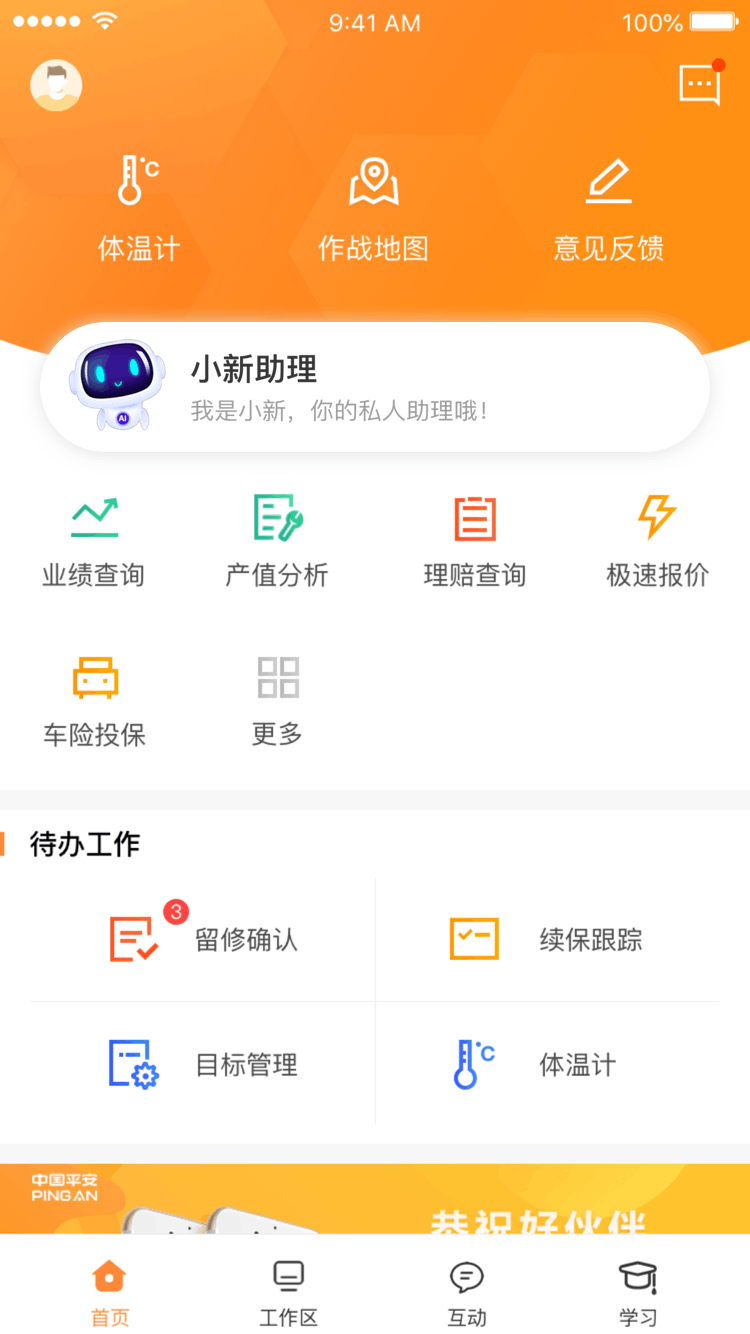
Task: Show 更多 functions
Action: click(277, 701)
